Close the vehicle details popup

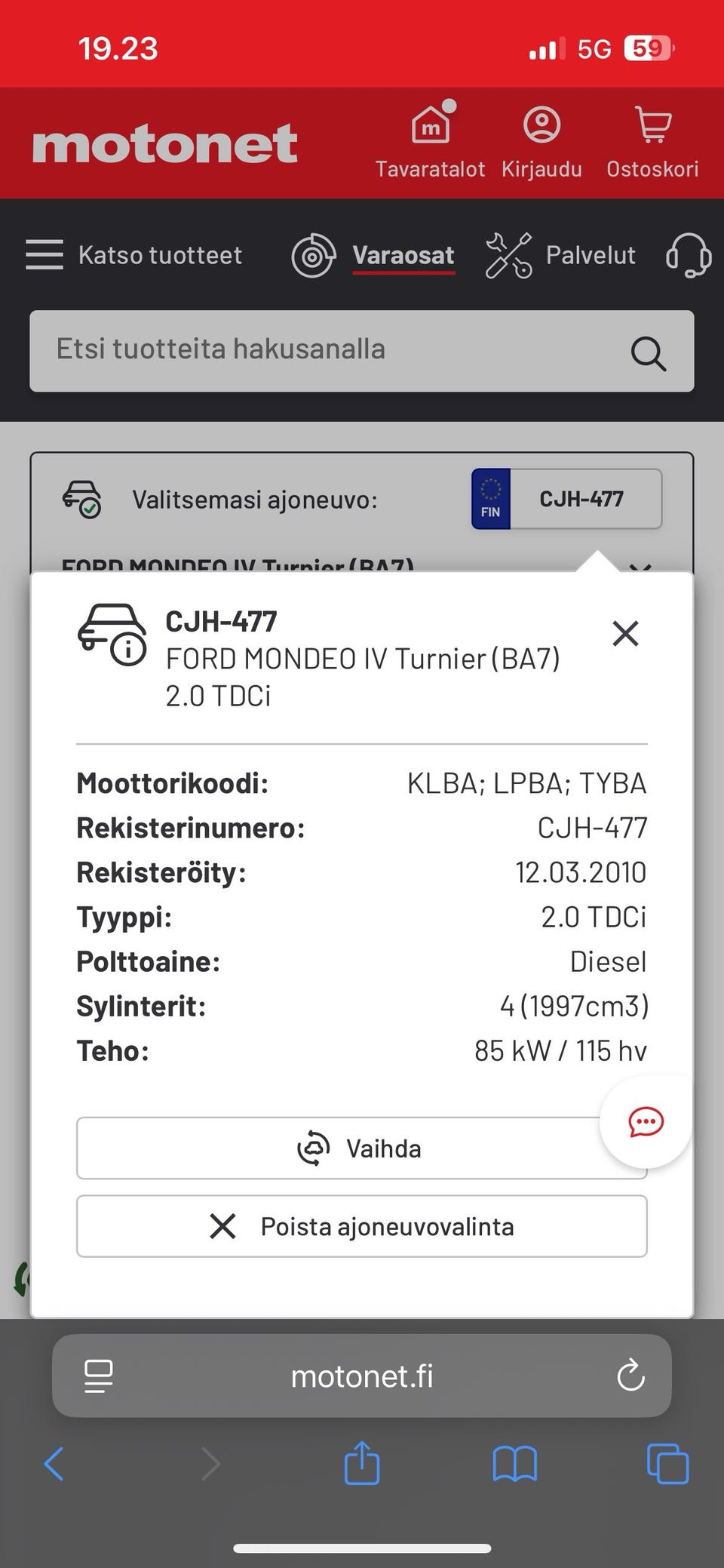click(625, 634)
